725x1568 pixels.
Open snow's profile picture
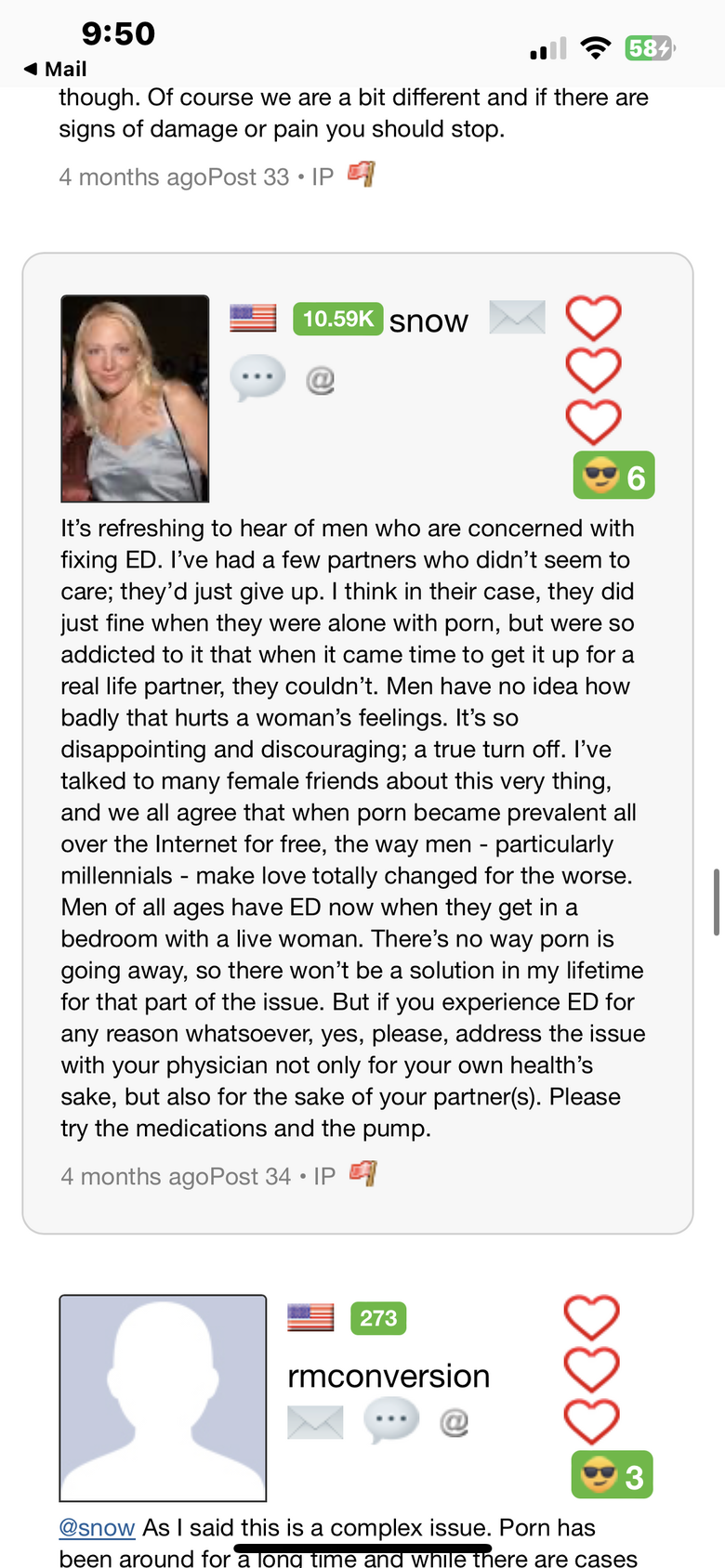(x=135, y=399)
